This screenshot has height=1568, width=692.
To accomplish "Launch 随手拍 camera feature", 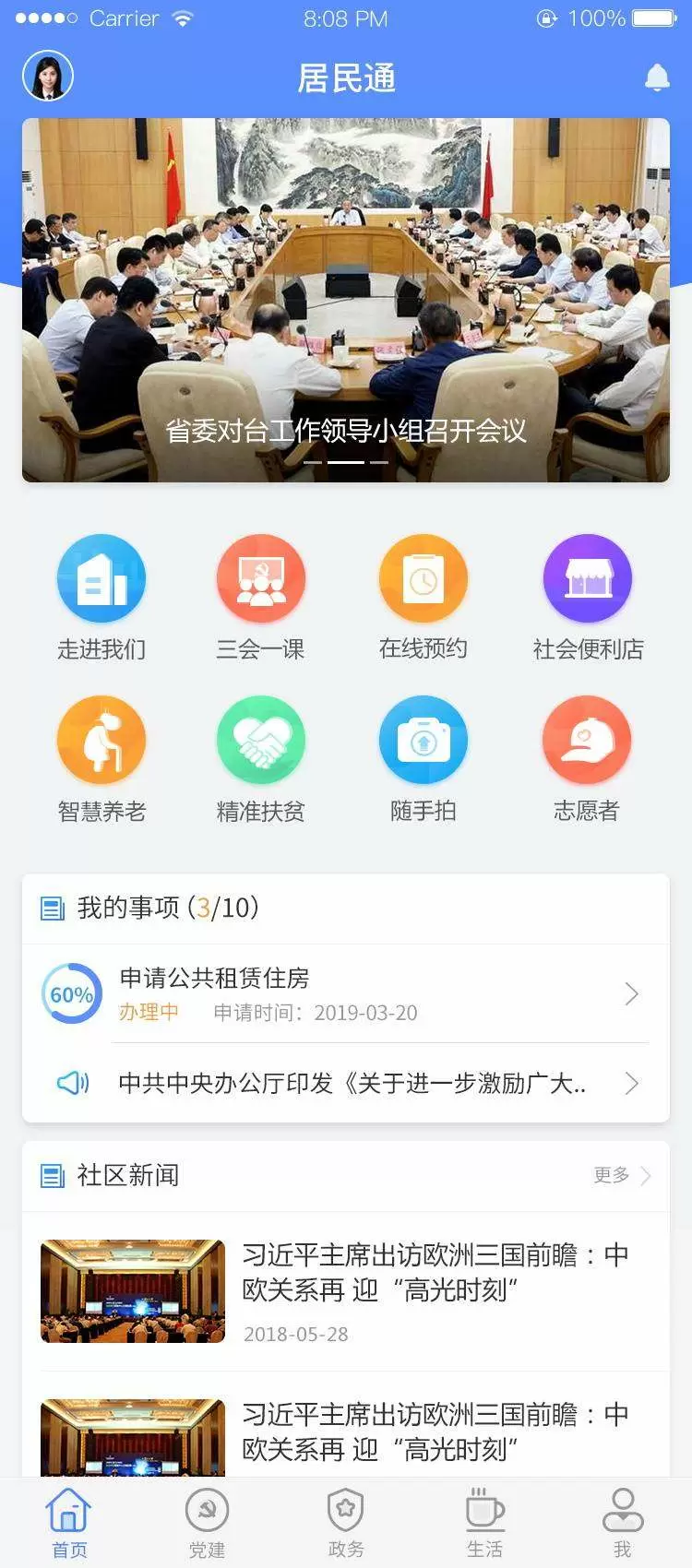I will 424,760.
